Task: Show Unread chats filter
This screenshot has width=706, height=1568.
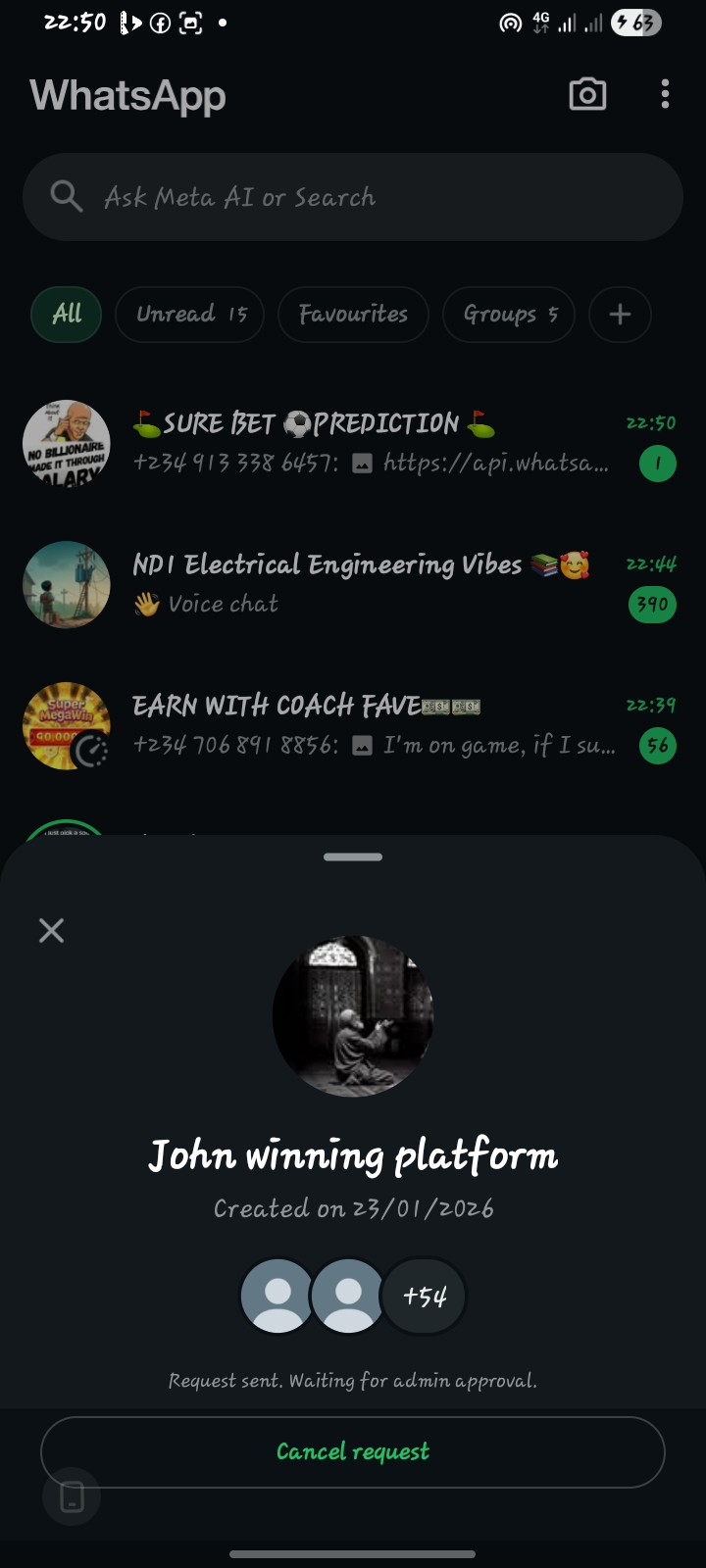Action: click(x=190, y=315)
